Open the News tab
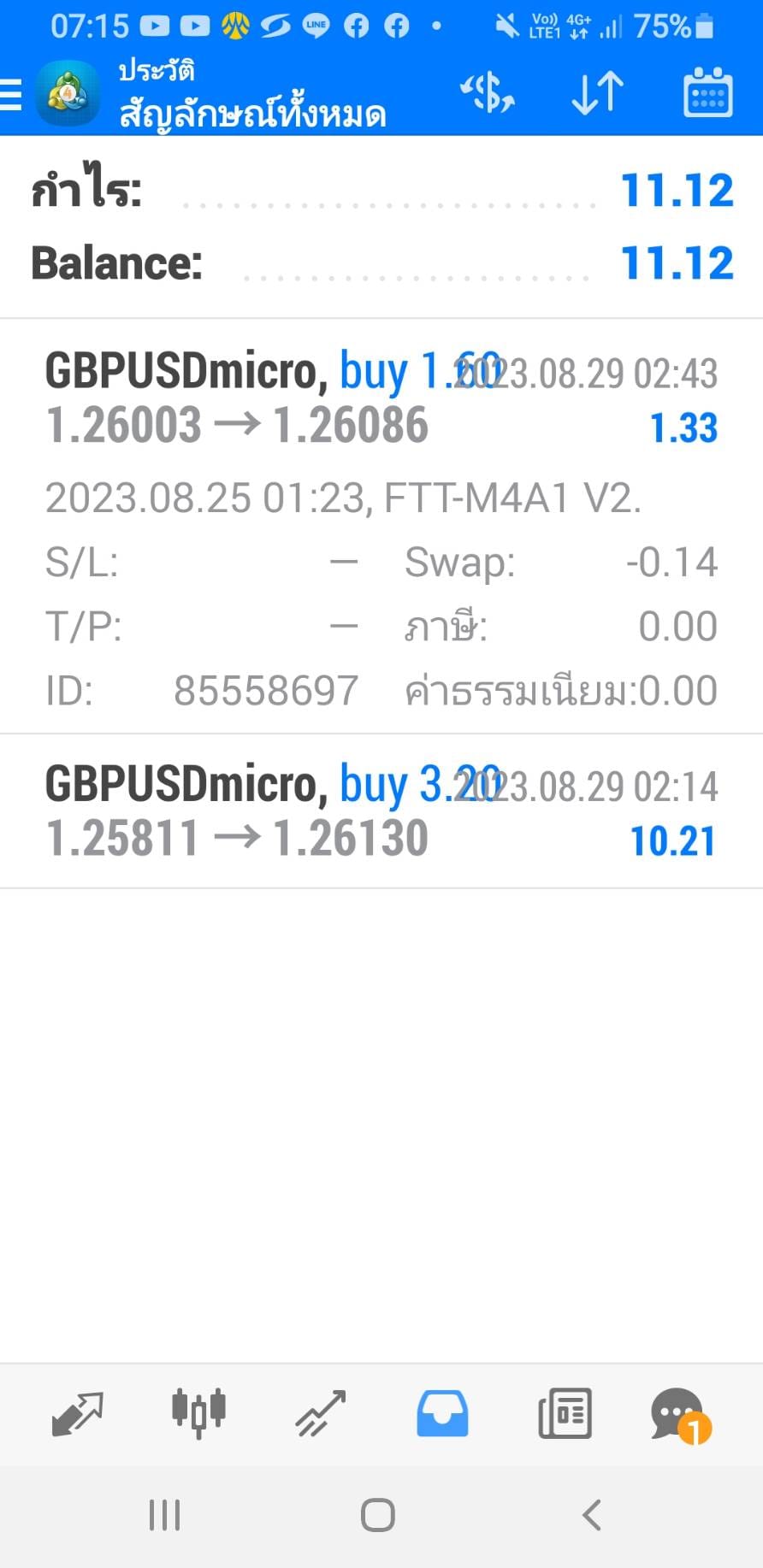This screenshot has width=763, height=1568. (x=565, y=1413)
